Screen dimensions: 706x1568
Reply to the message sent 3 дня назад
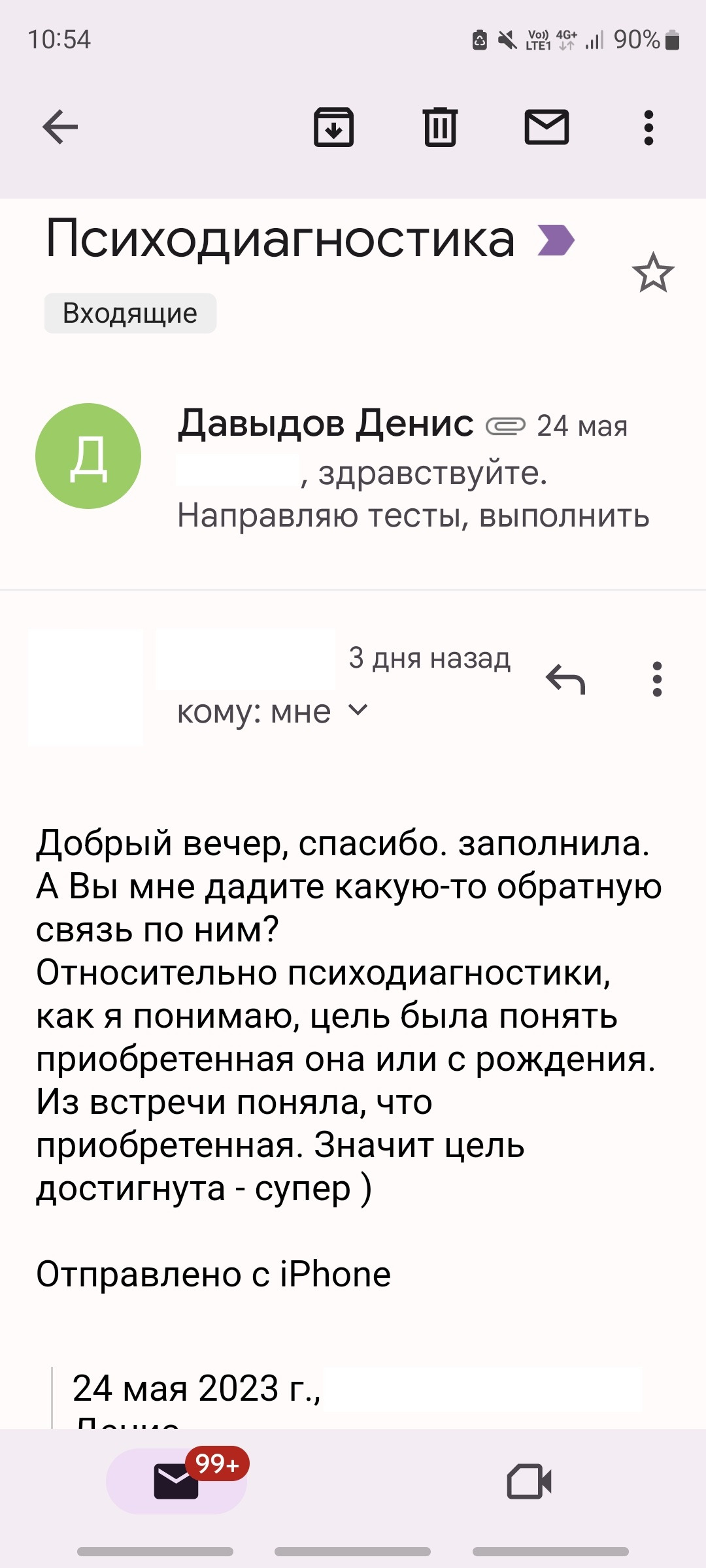[x=565, y=679]
